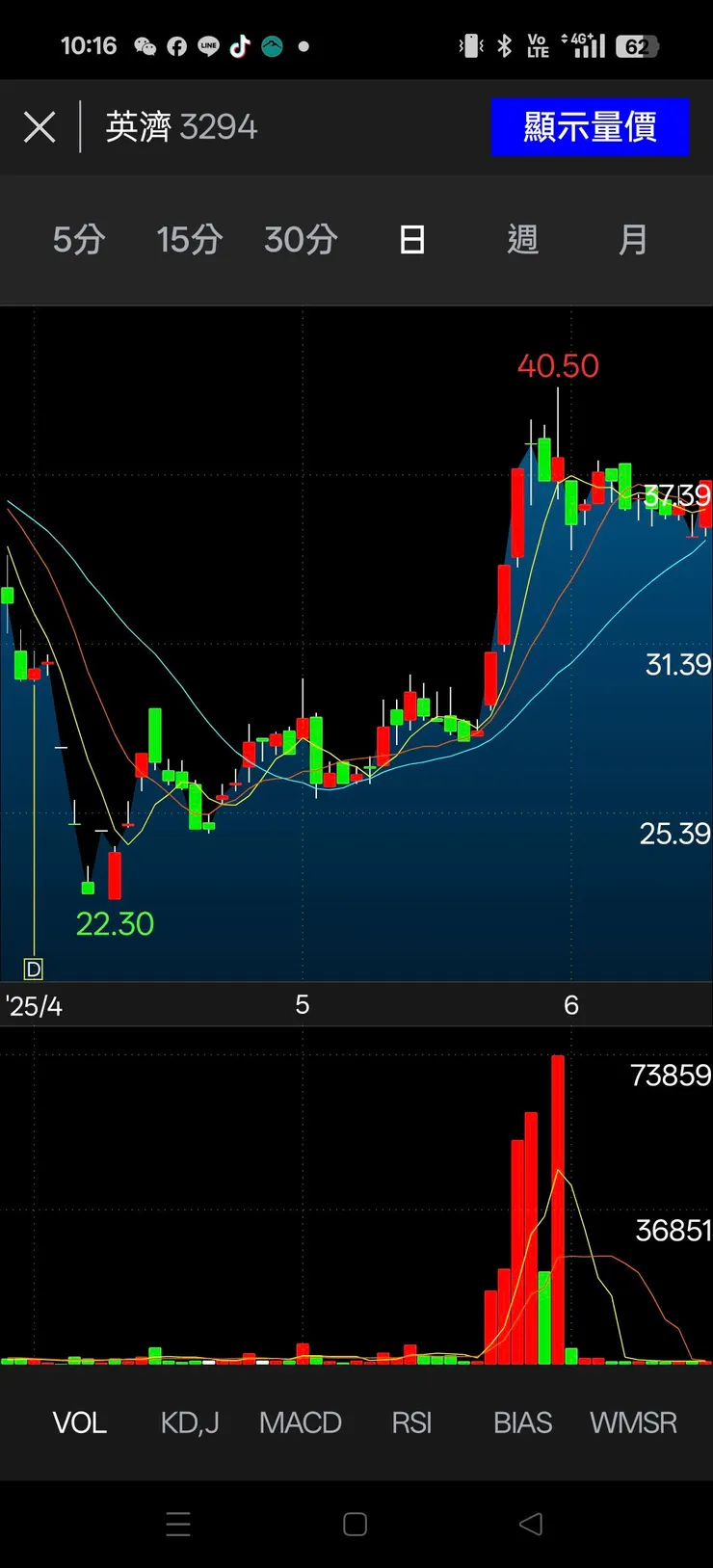713x1568 pixels.
Task: Select the 15分 chart interval
Action: click(x=190, y=239)
